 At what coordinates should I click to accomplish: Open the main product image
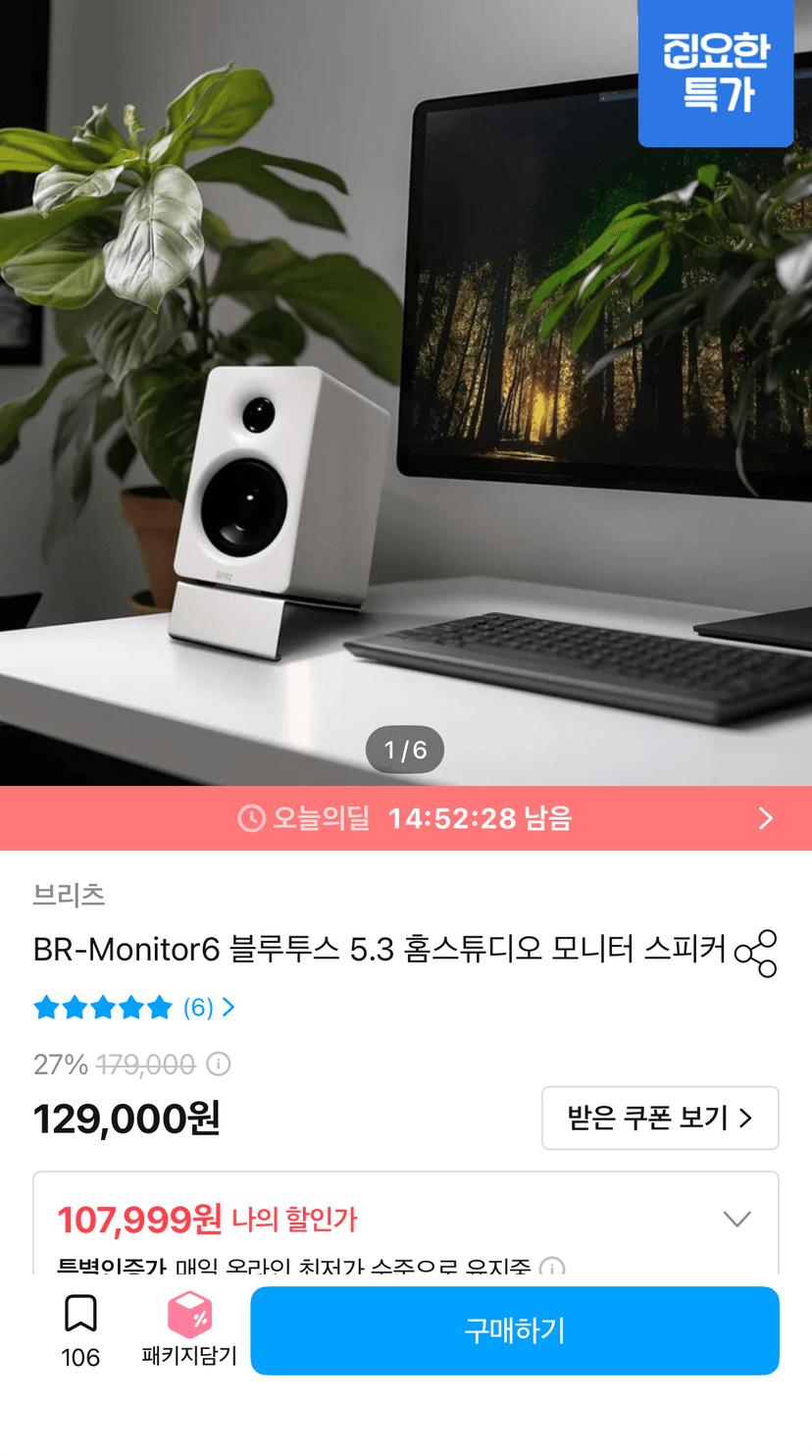[406, 392]
